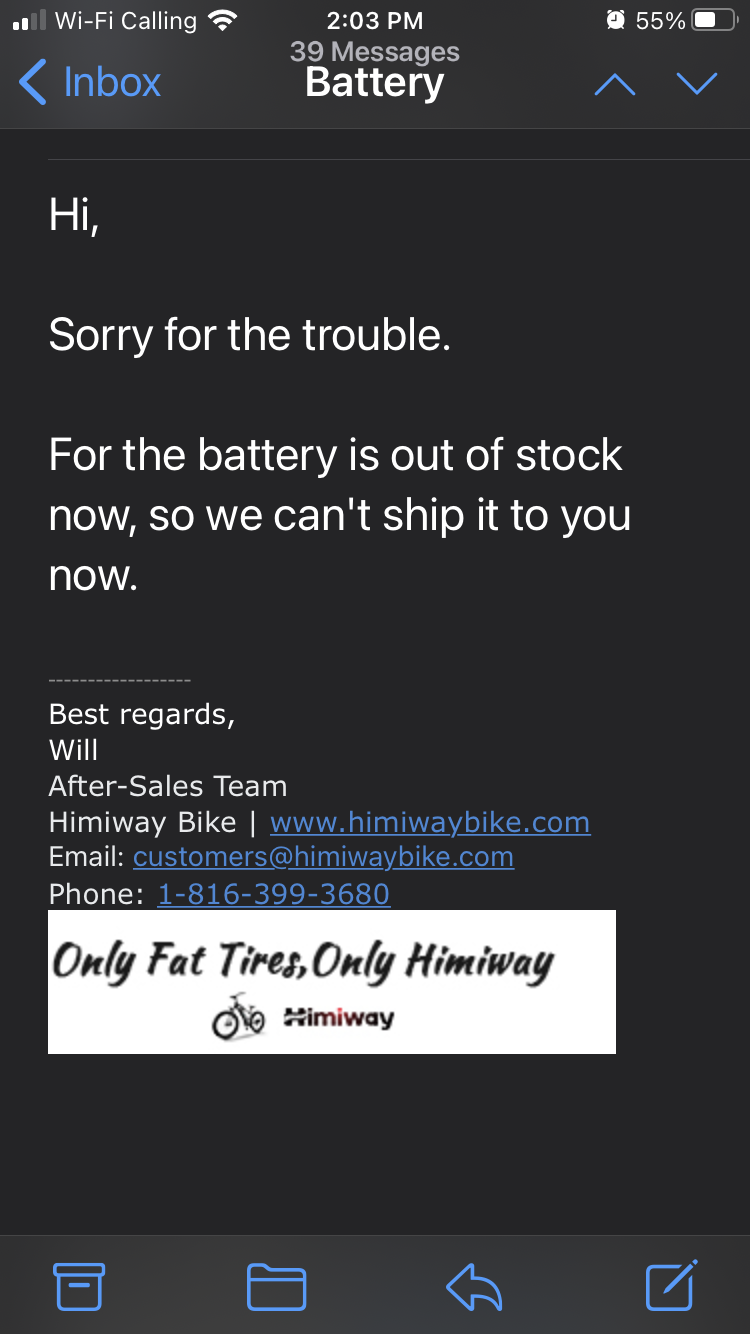This screenshot has height=1334, width=750.
Task: Show the previous message with the up arrow
Action: point(615,84)
